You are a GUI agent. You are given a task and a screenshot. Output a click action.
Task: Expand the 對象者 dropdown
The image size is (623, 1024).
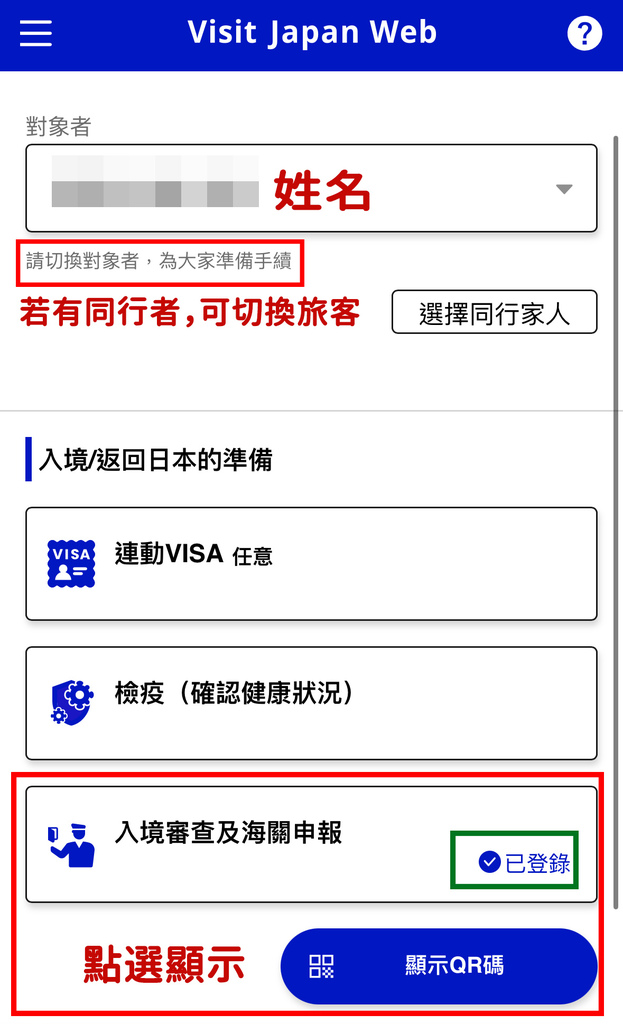(x=311, y=188)
